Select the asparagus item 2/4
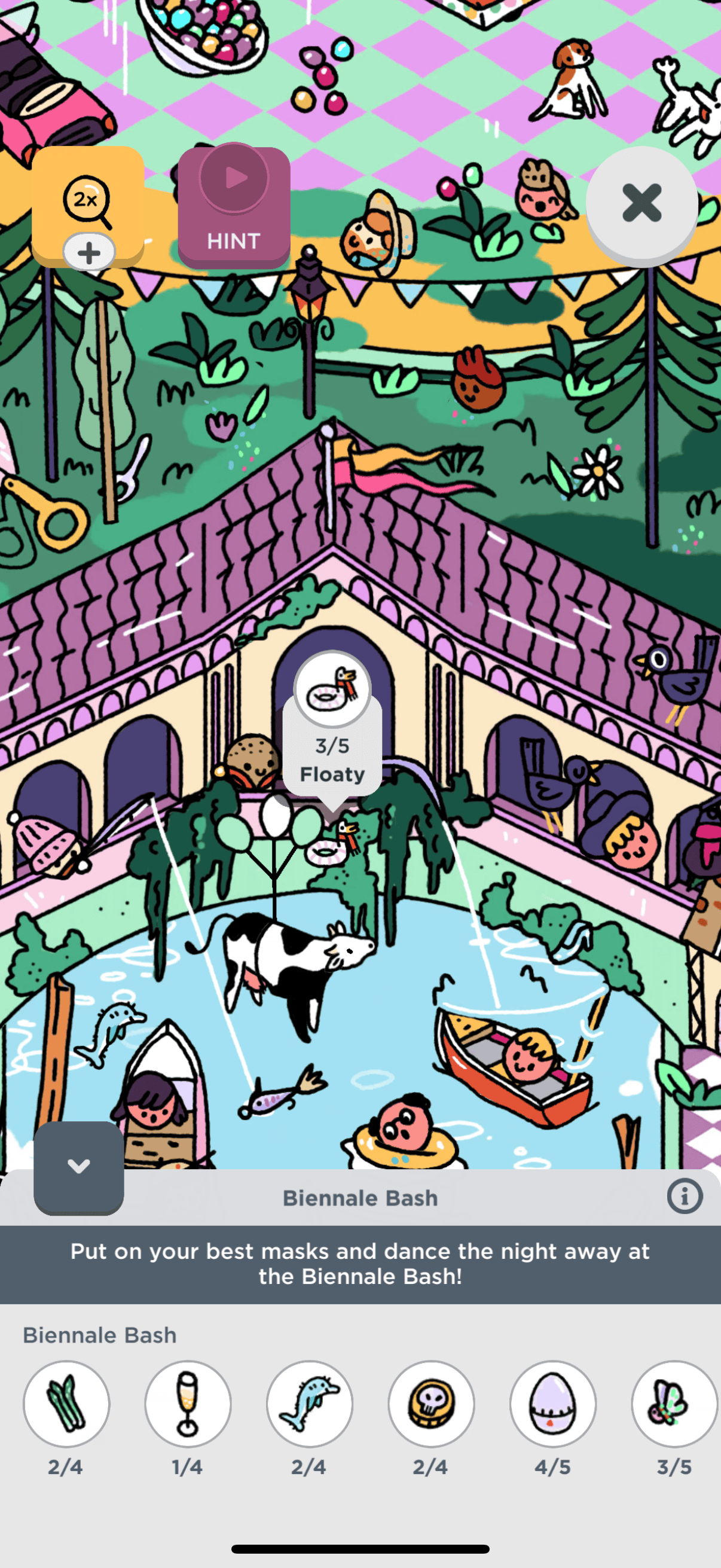721x1568 pixels. click(66, 1404)
